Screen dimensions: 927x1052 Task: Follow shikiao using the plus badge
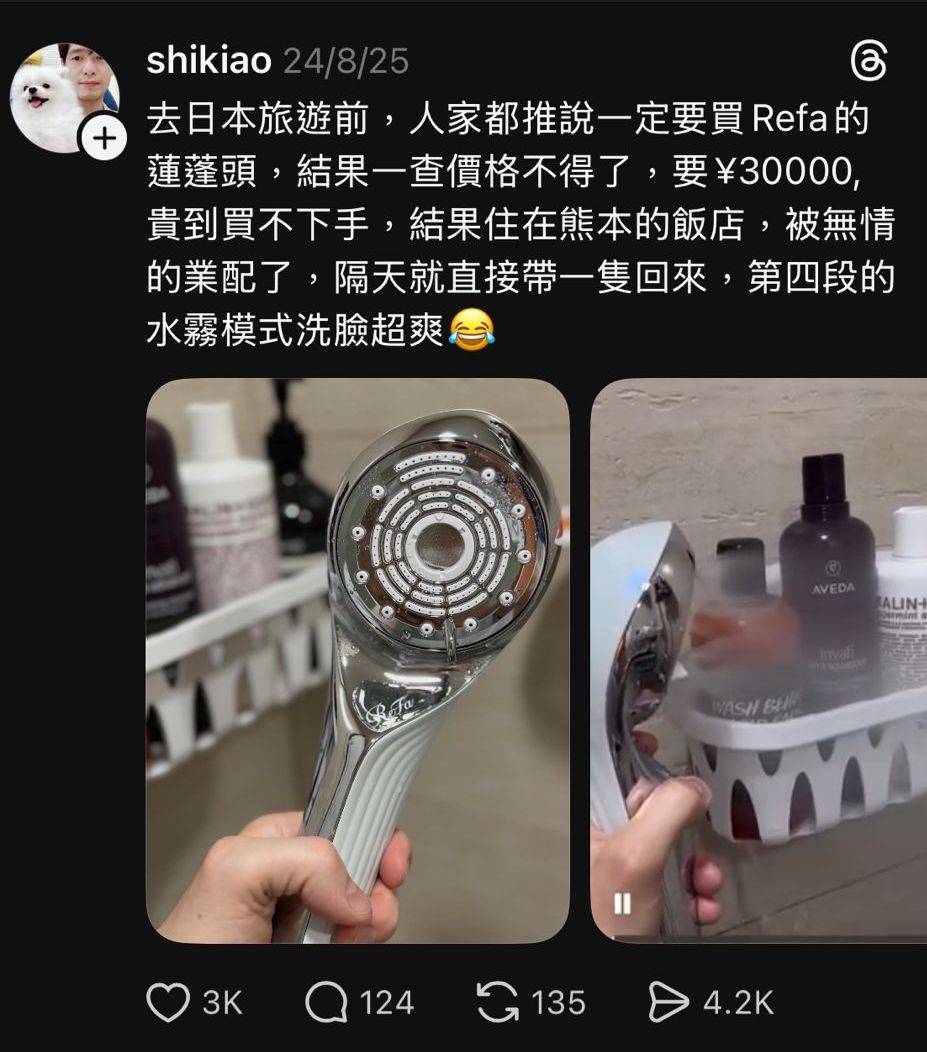(104, 140)
